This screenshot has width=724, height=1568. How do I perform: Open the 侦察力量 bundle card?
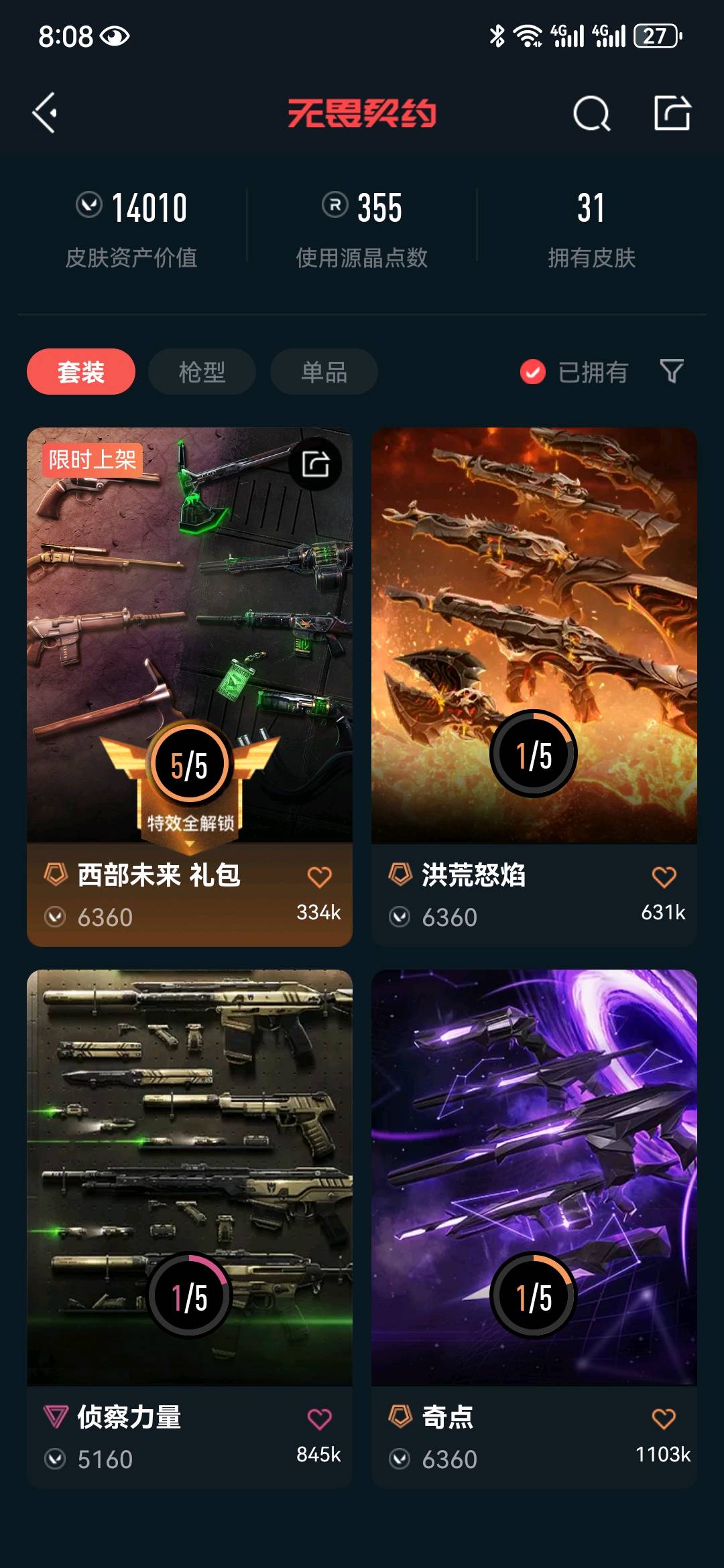click(189, 1179)
